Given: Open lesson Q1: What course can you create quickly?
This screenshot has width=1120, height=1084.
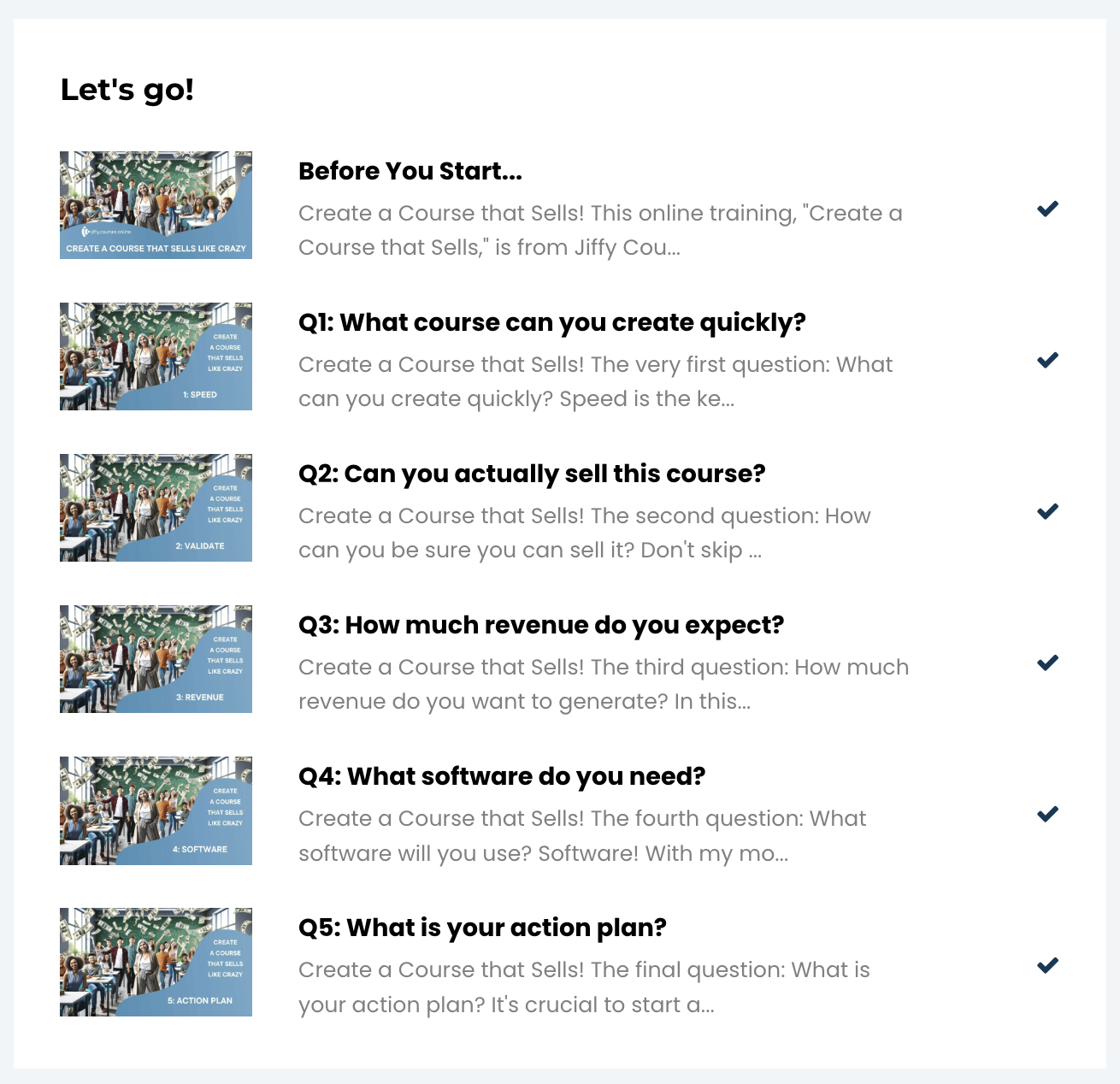Looking at the screenshot, I should (551, 322).
